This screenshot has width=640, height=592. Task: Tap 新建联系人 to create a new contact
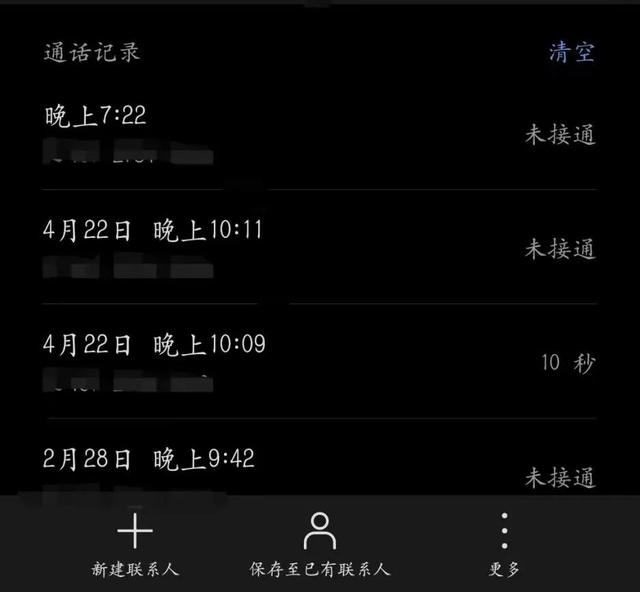(135, 544)
